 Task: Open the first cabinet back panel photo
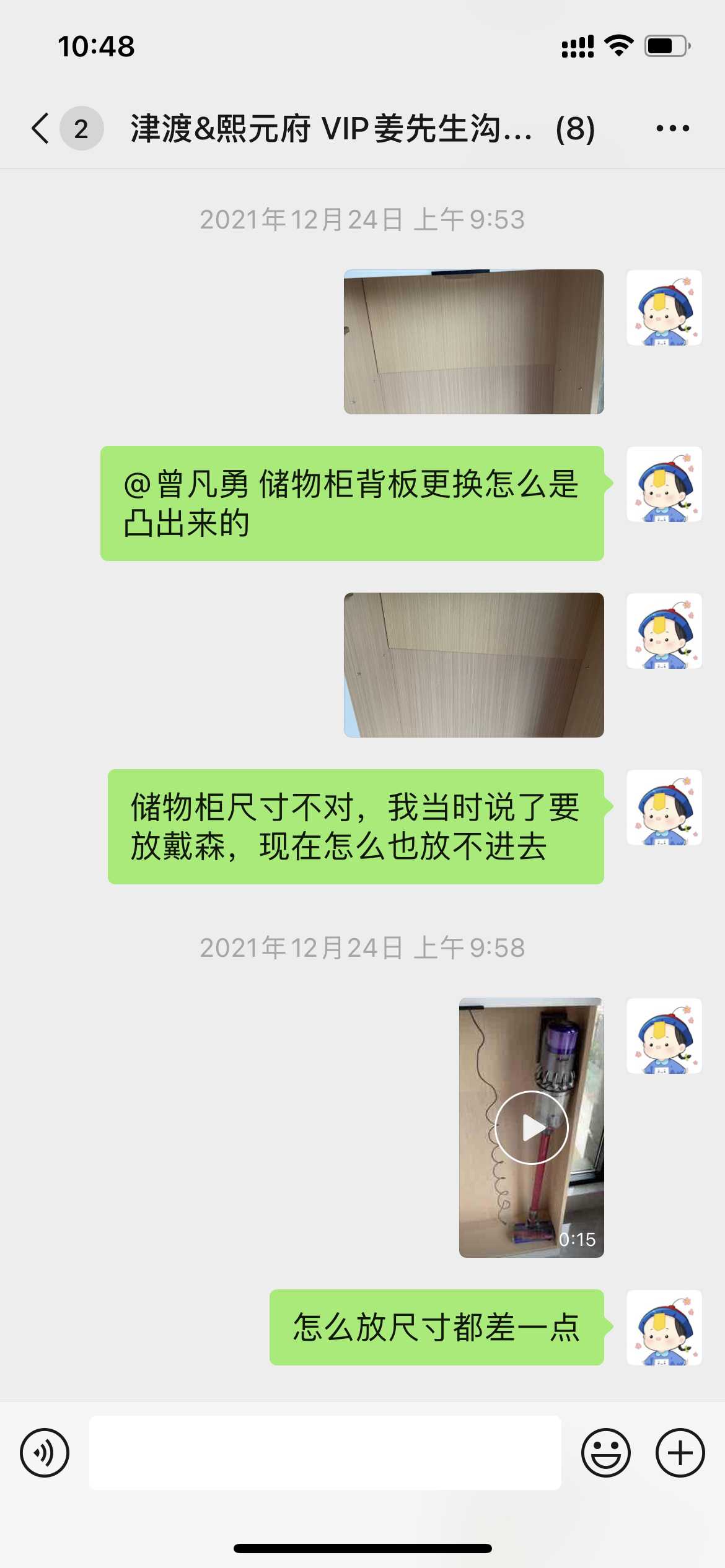(473, 342)
